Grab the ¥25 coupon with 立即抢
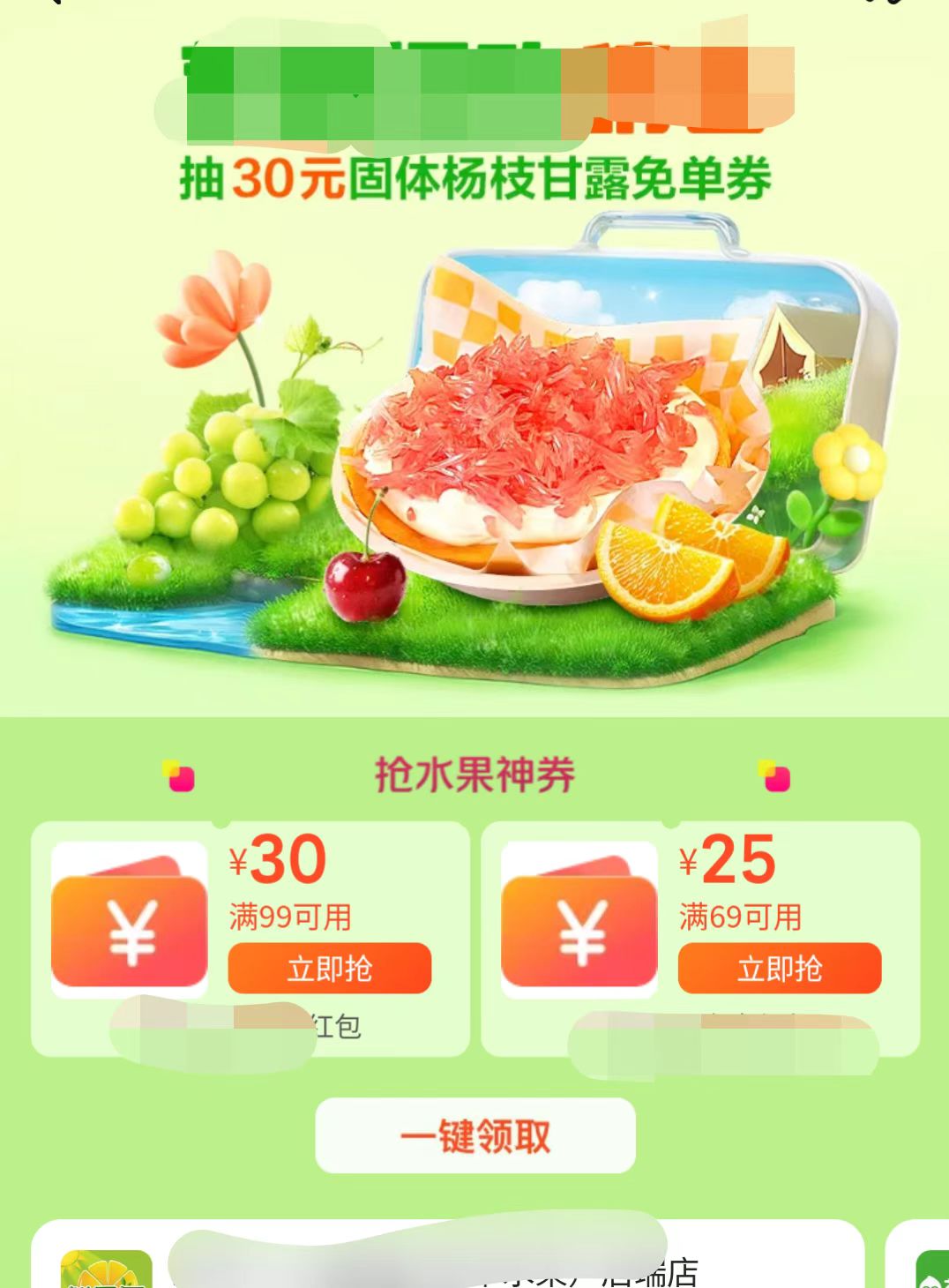Image resolution: width=949 pixels, height=1288 pixels. (779, 969)
